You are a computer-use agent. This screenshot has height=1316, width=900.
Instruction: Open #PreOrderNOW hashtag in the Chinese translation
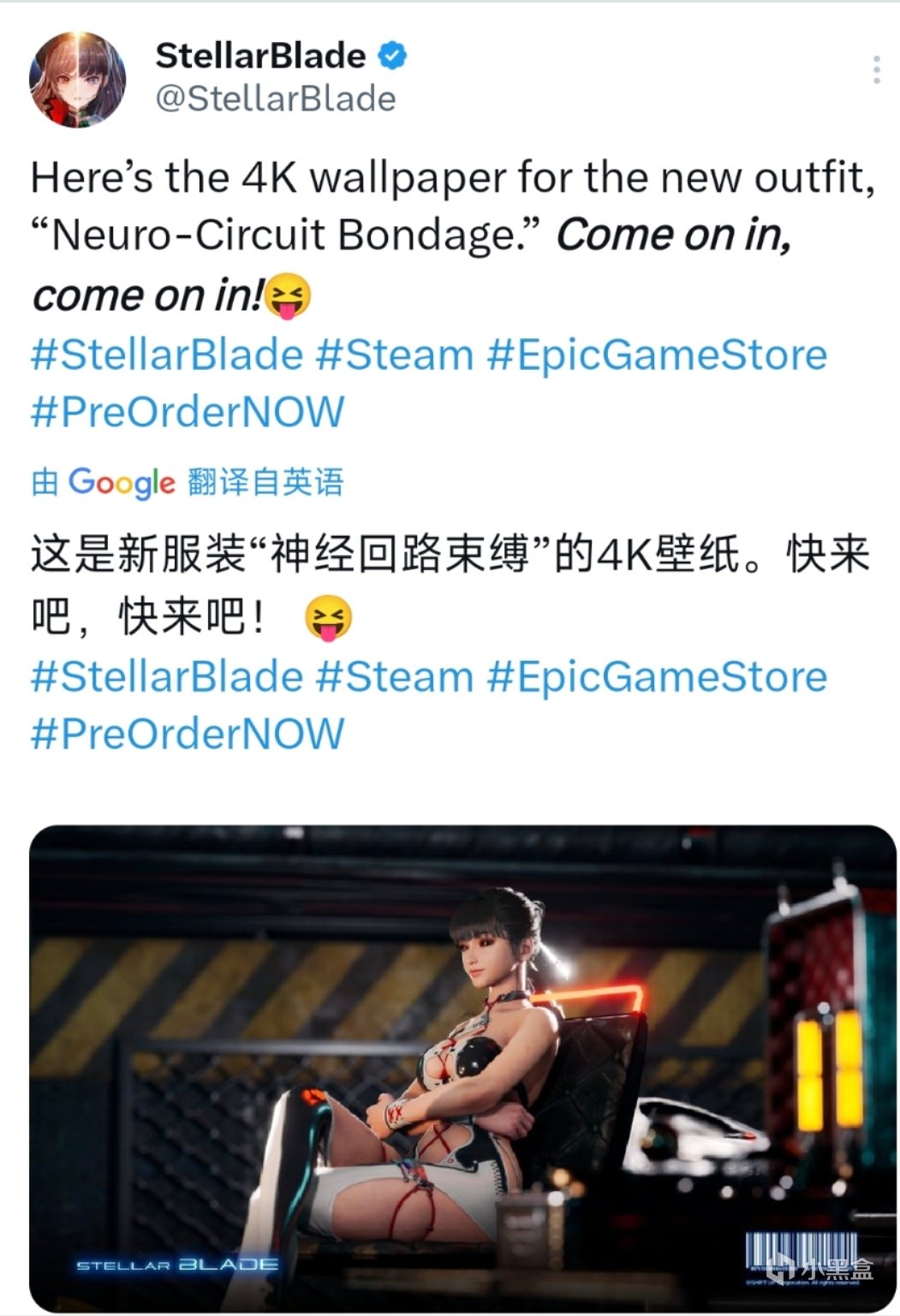(188, 734)
